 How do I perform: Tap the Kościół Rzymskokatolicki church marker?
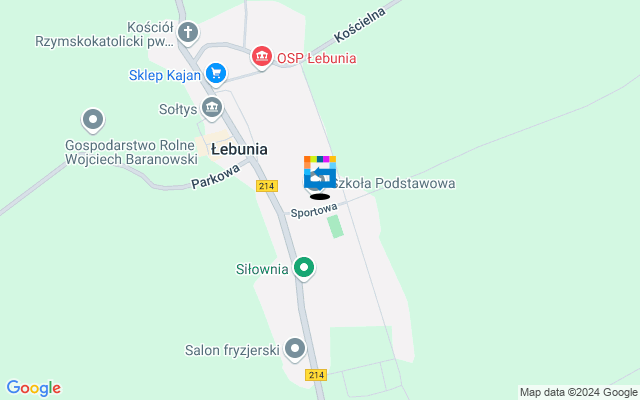pyautogui.click(x=188, y=34)
